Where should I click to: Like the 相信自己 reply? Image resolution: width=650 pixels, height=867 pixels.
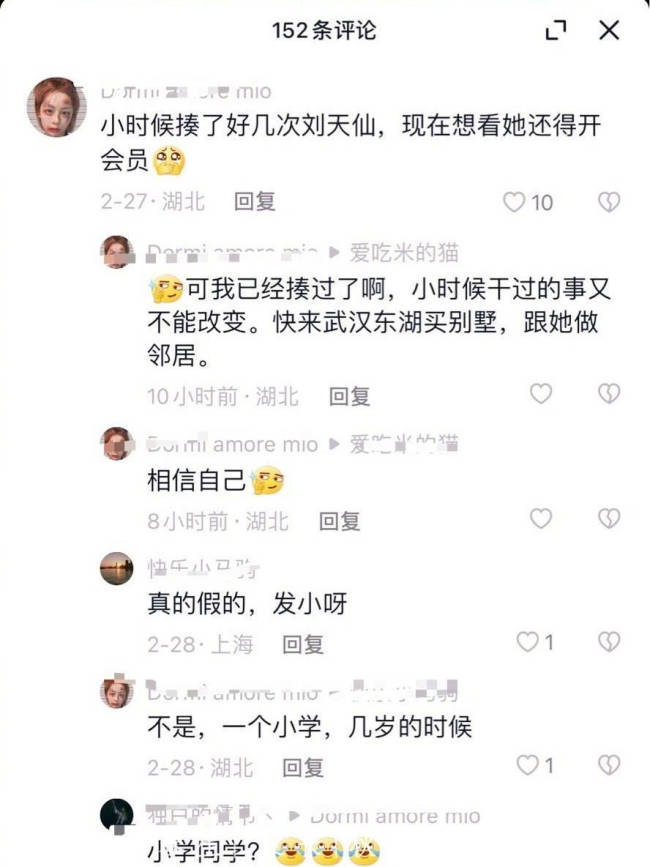(x=541, y=518)
